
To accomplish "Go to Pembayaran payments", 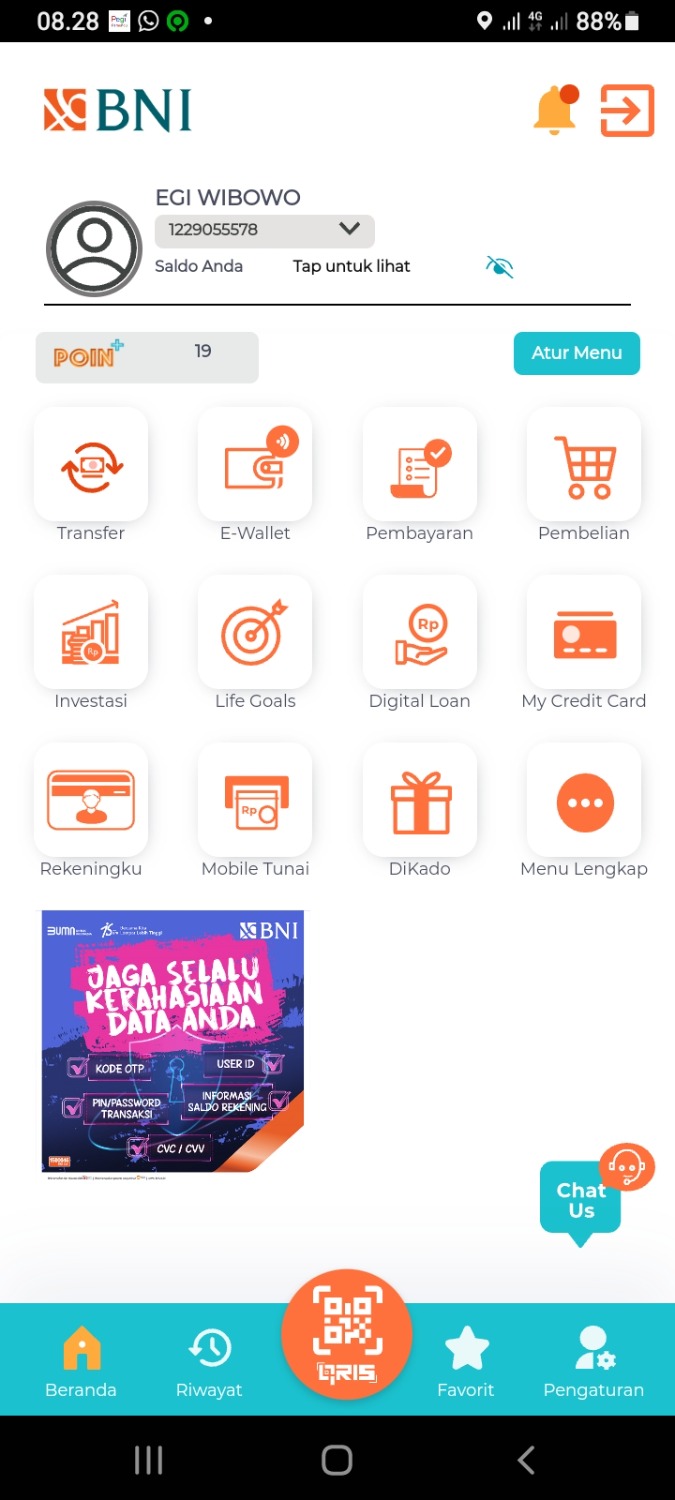I will point(420,464).
